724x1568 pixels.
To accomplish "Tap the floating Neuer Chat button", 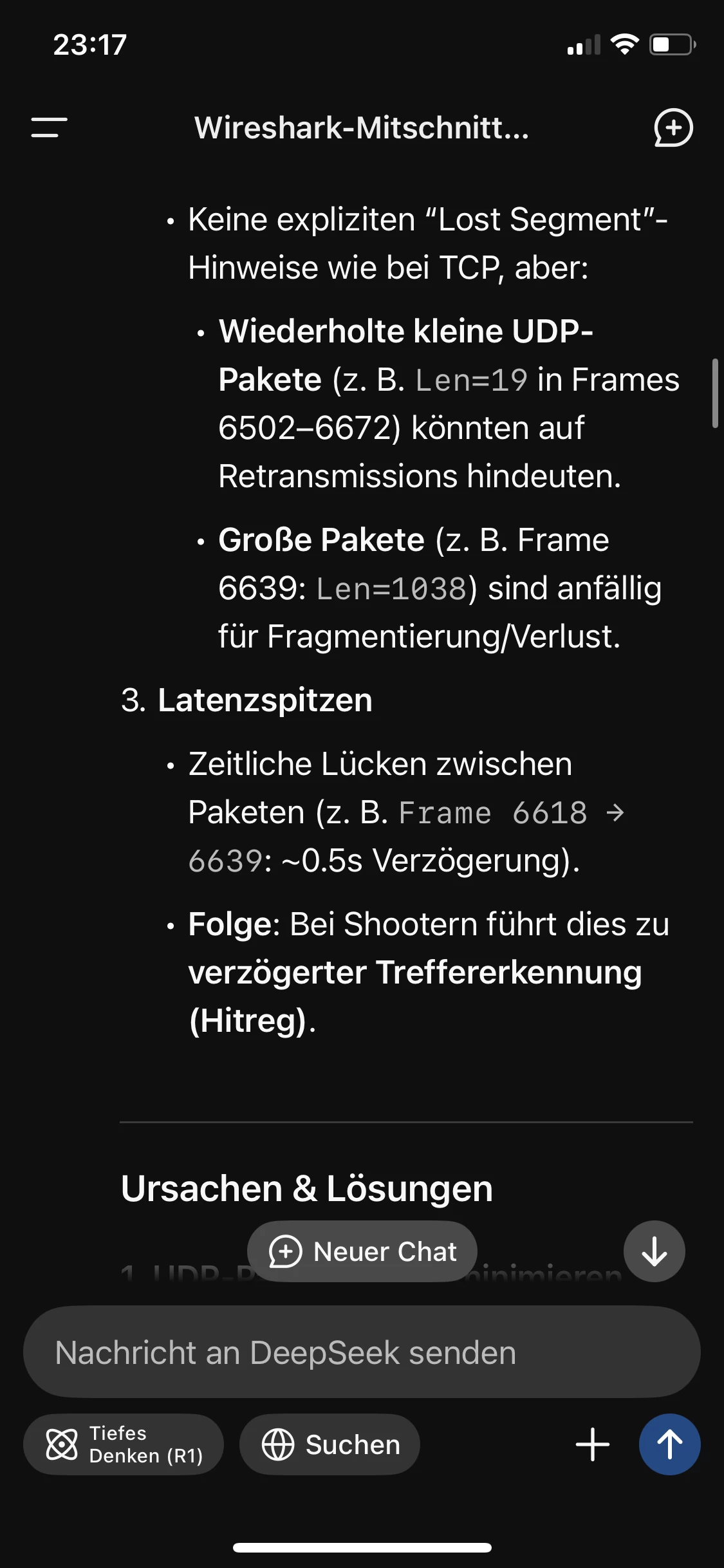I will [x=362, y=1251].
